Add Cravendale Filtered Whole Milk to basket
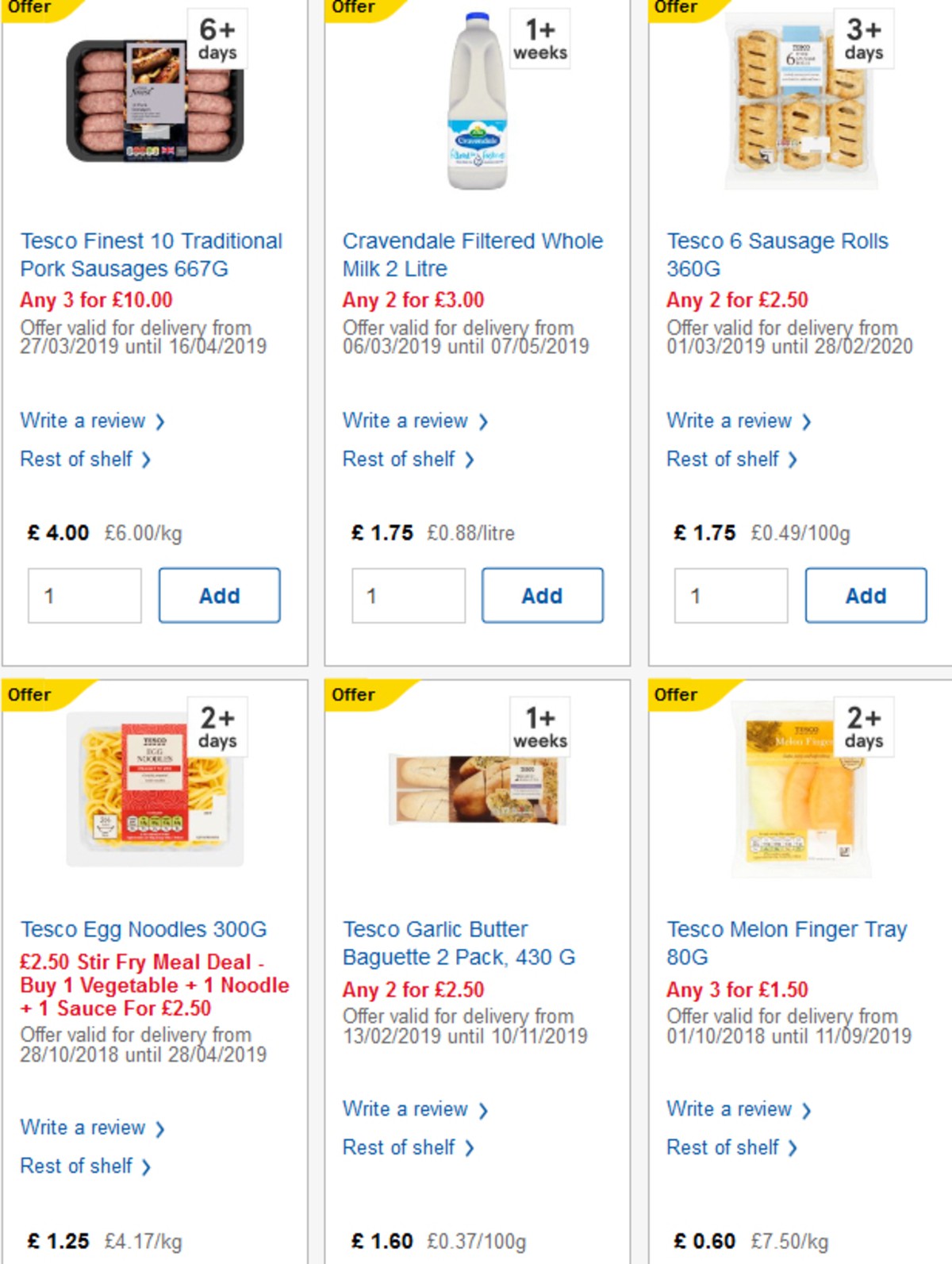 tap(543, 595)
